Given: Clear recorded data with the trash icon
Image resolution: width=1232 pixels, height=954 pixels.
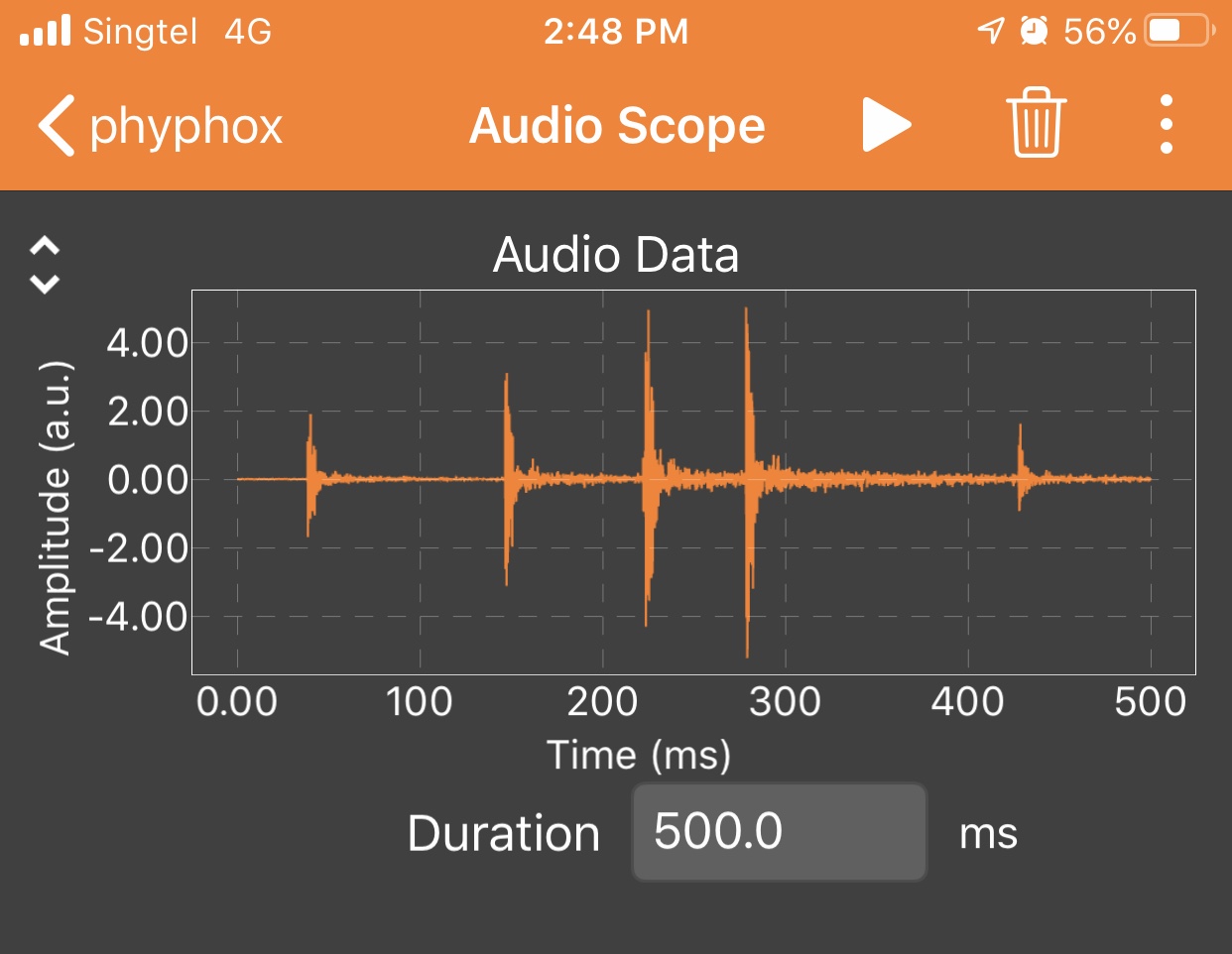Looking at the screenshot, I should 1037,124.
